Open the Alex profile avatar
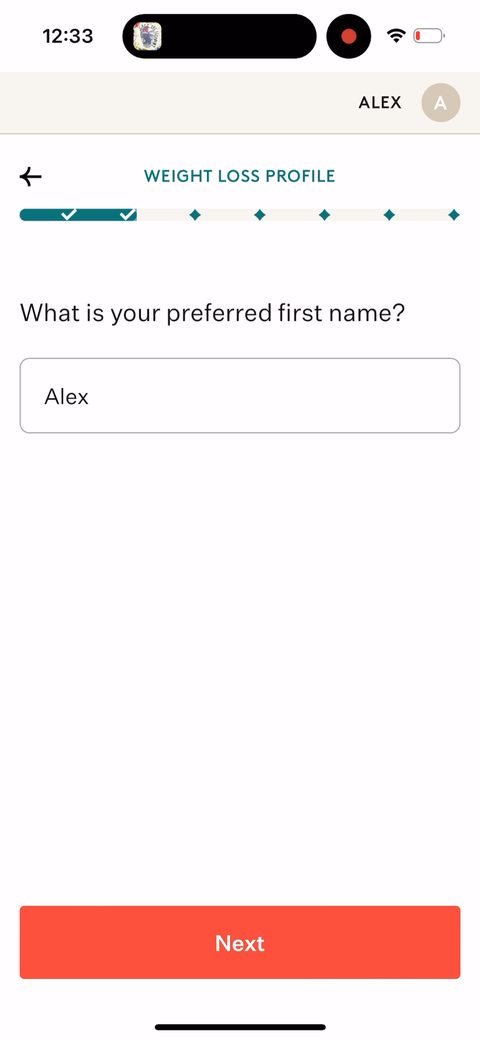This screenshot has width=480, height=1040. [441, 103]
